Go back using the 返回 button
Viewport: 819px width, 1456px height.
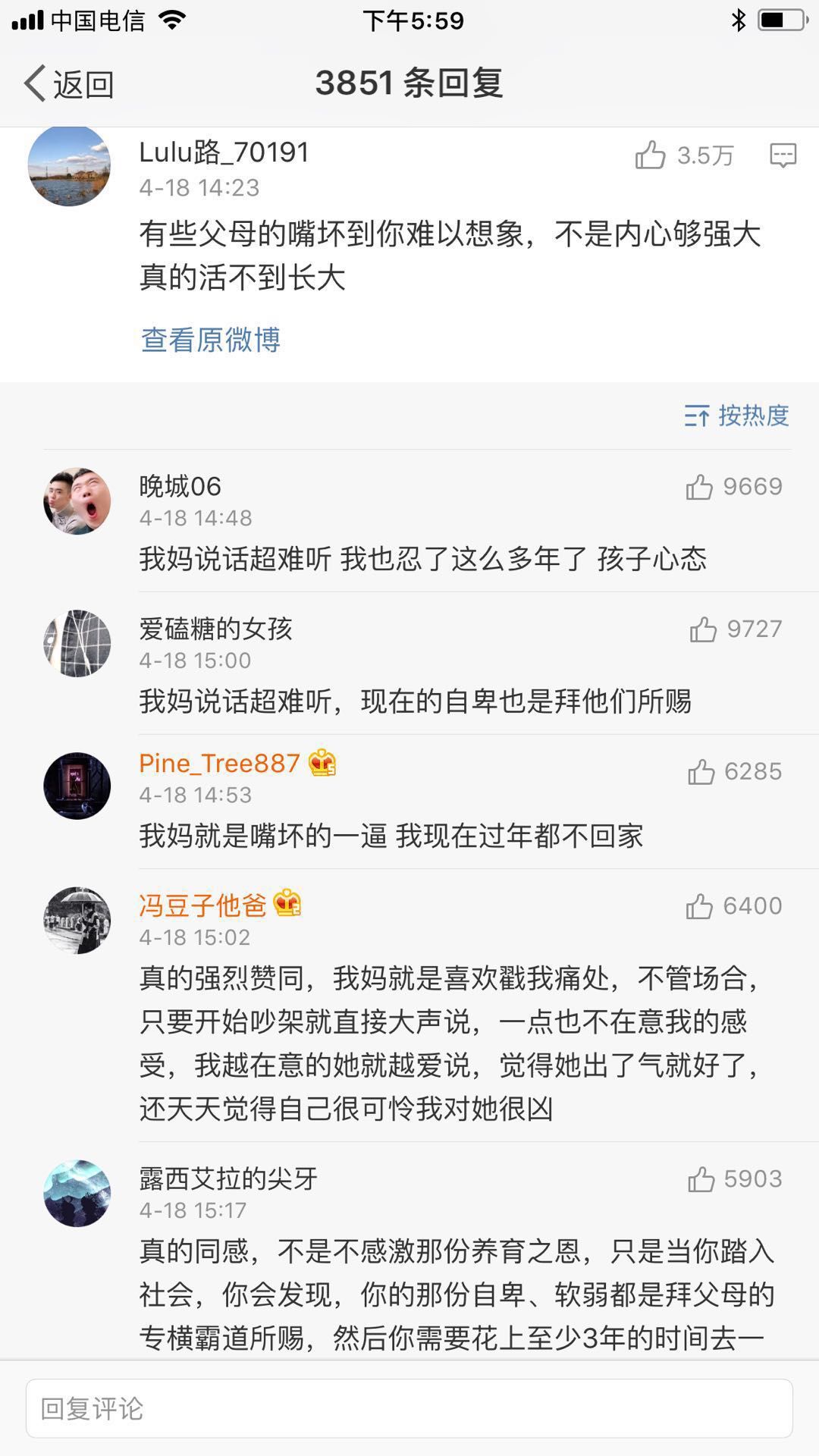(x=70, y=83)
